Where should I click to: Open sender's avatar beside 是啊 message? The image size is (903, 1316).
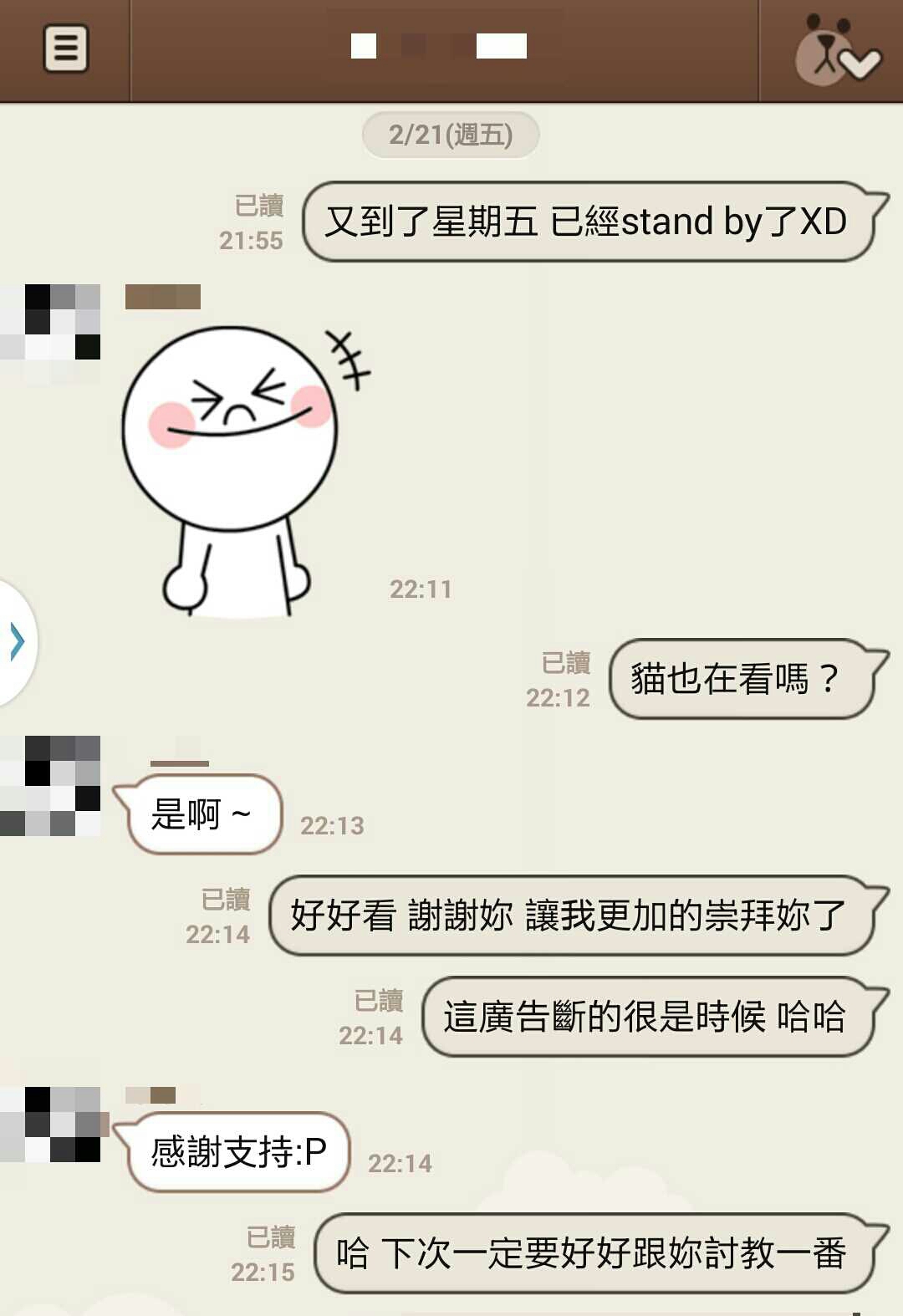52,785
